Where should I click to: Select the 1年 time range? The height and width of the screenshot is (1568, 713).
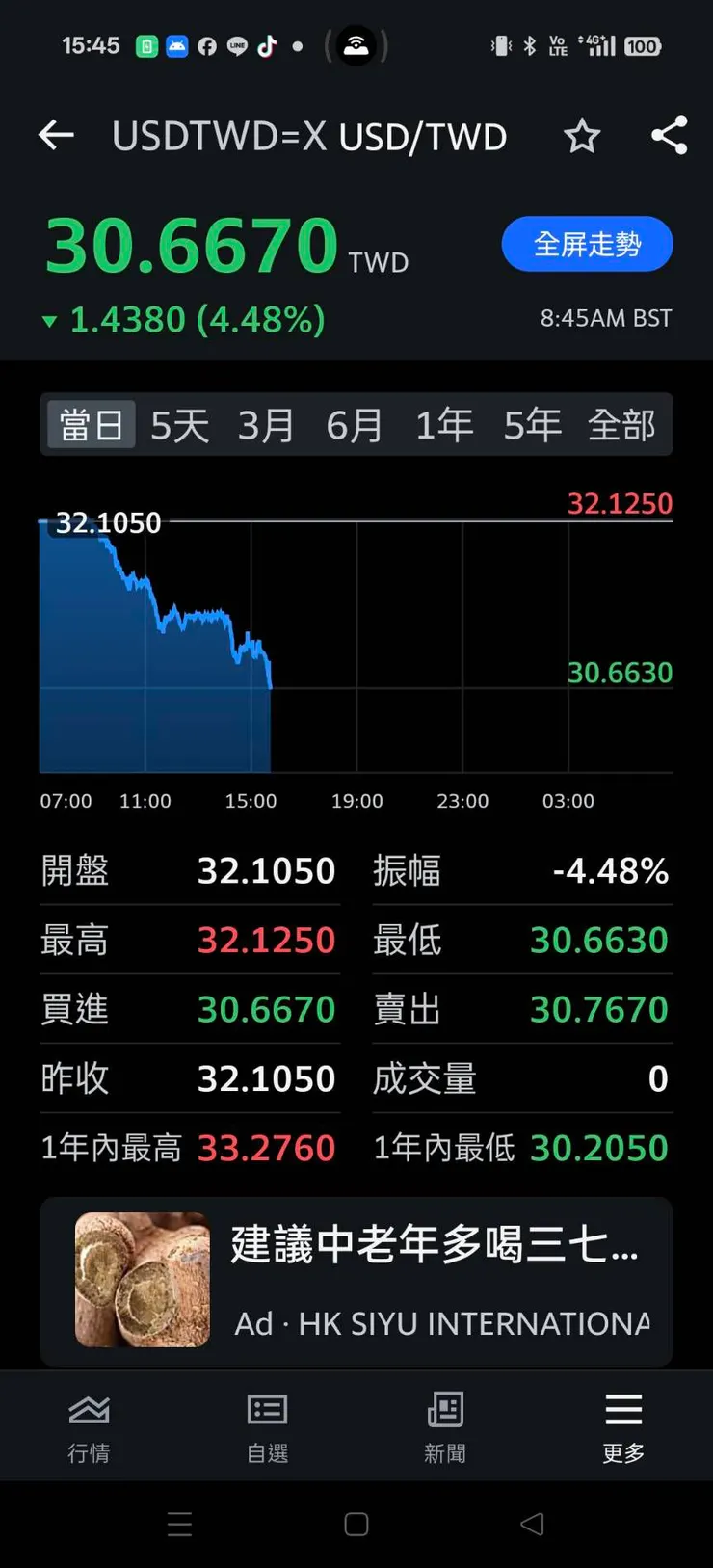coord(443,424)
